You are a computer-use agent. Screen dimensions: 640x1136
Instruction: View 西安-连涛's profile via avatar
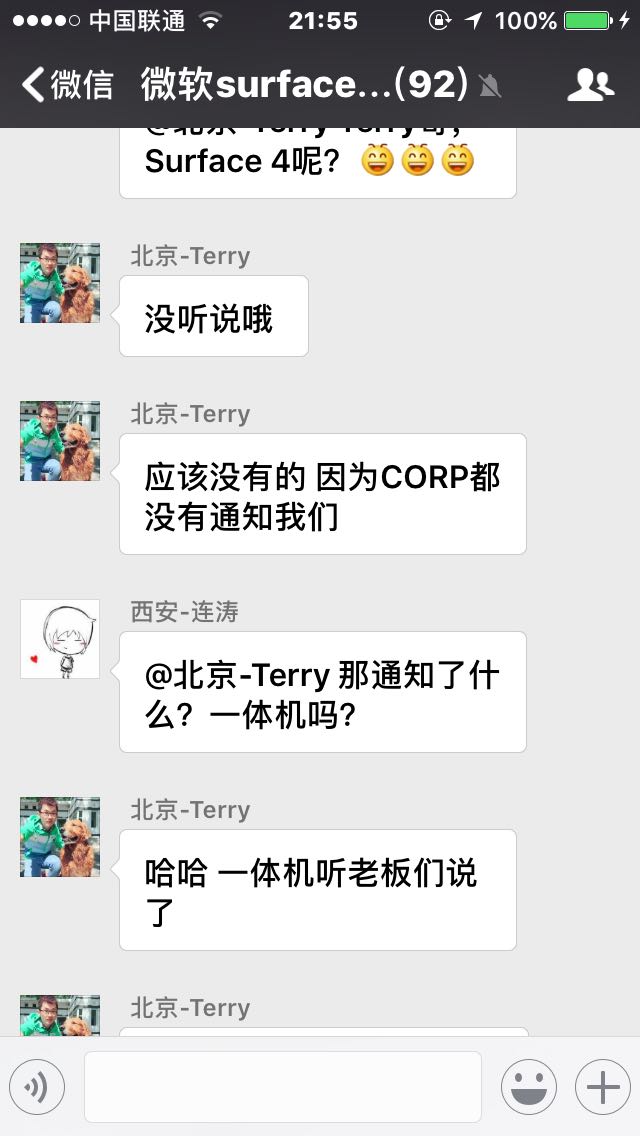pos(60,639)
